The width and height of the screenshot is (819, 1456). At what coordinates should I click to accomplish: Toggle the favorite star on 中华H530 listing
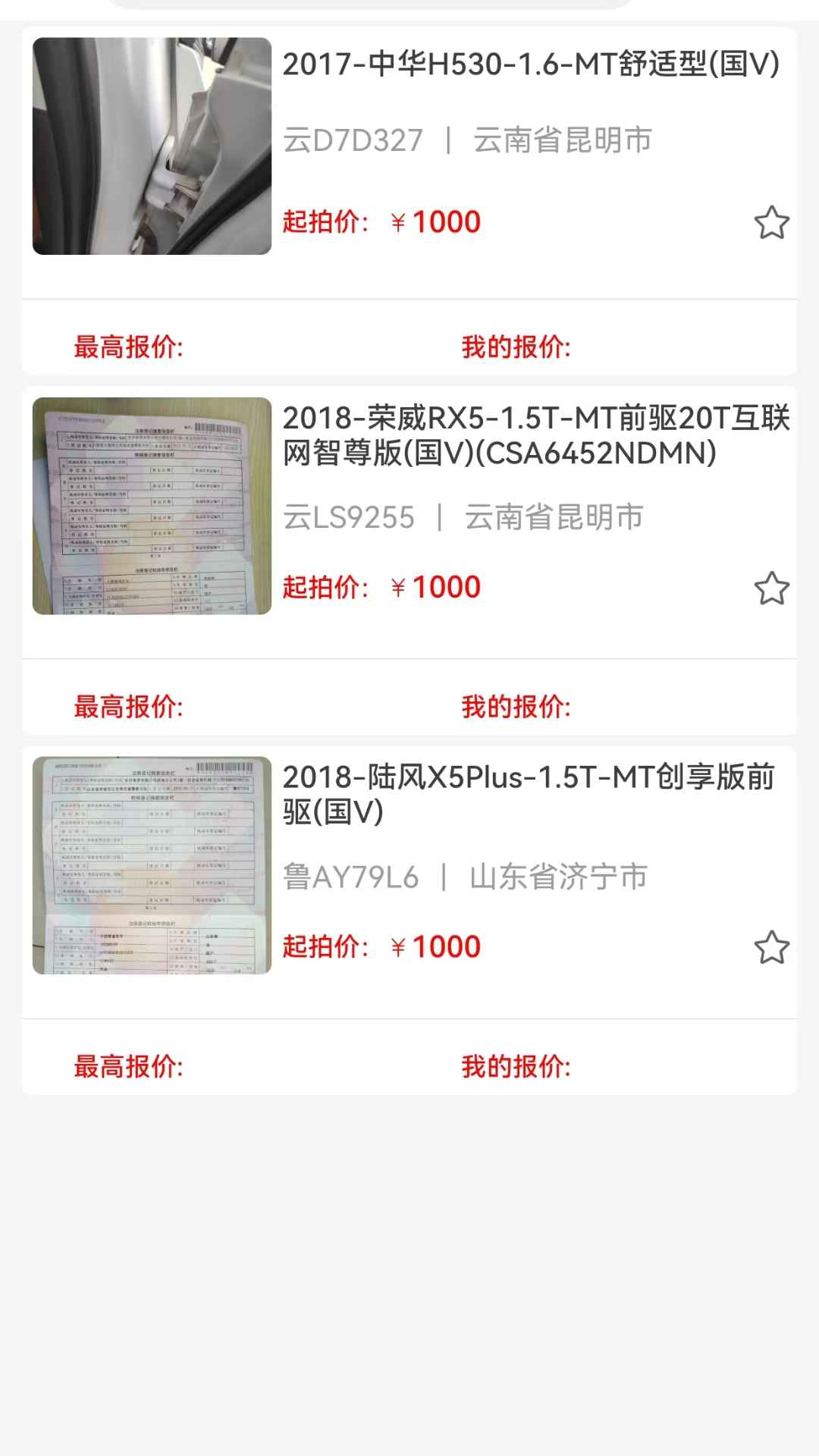pyautogui.click(x=771, y=221)
